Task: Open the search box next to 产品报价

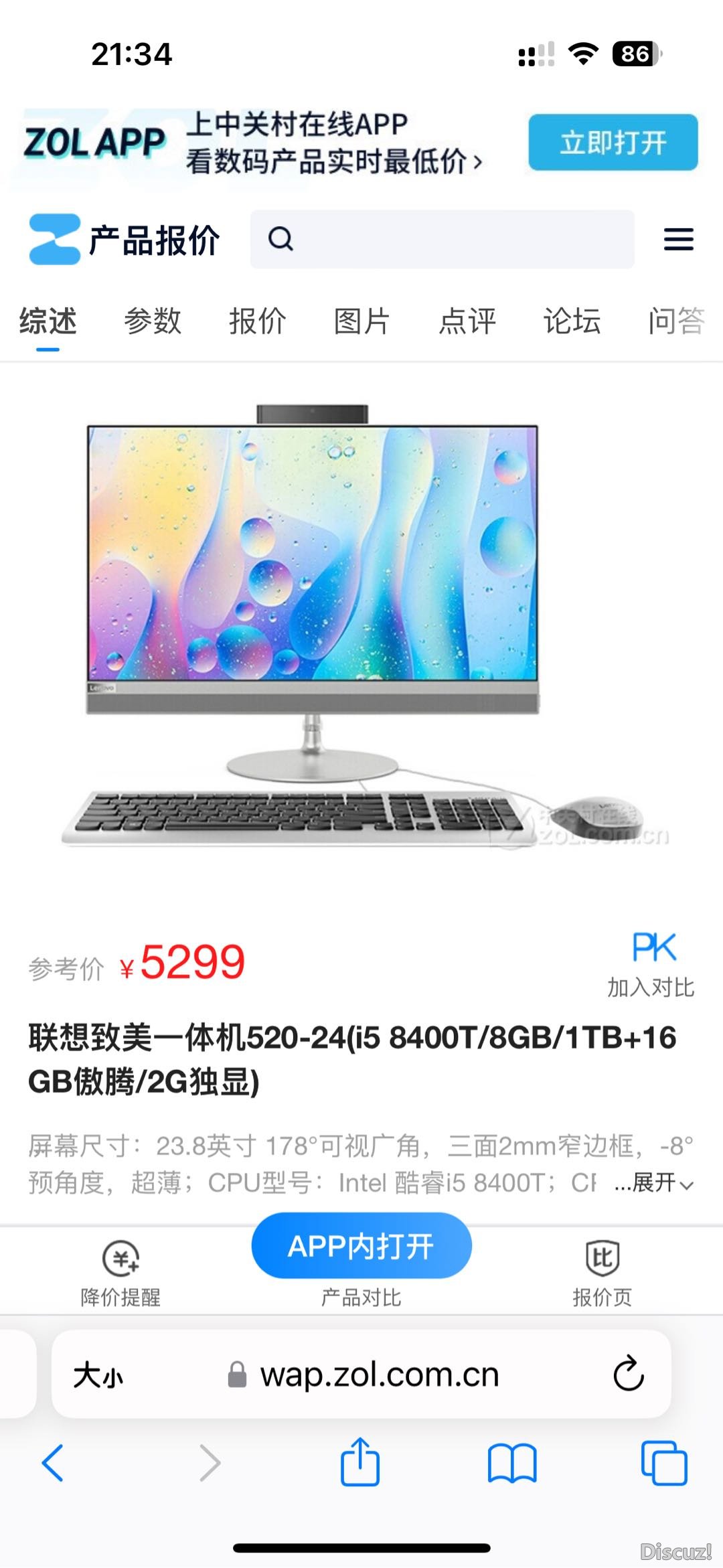Action: (x=442, y=239)
